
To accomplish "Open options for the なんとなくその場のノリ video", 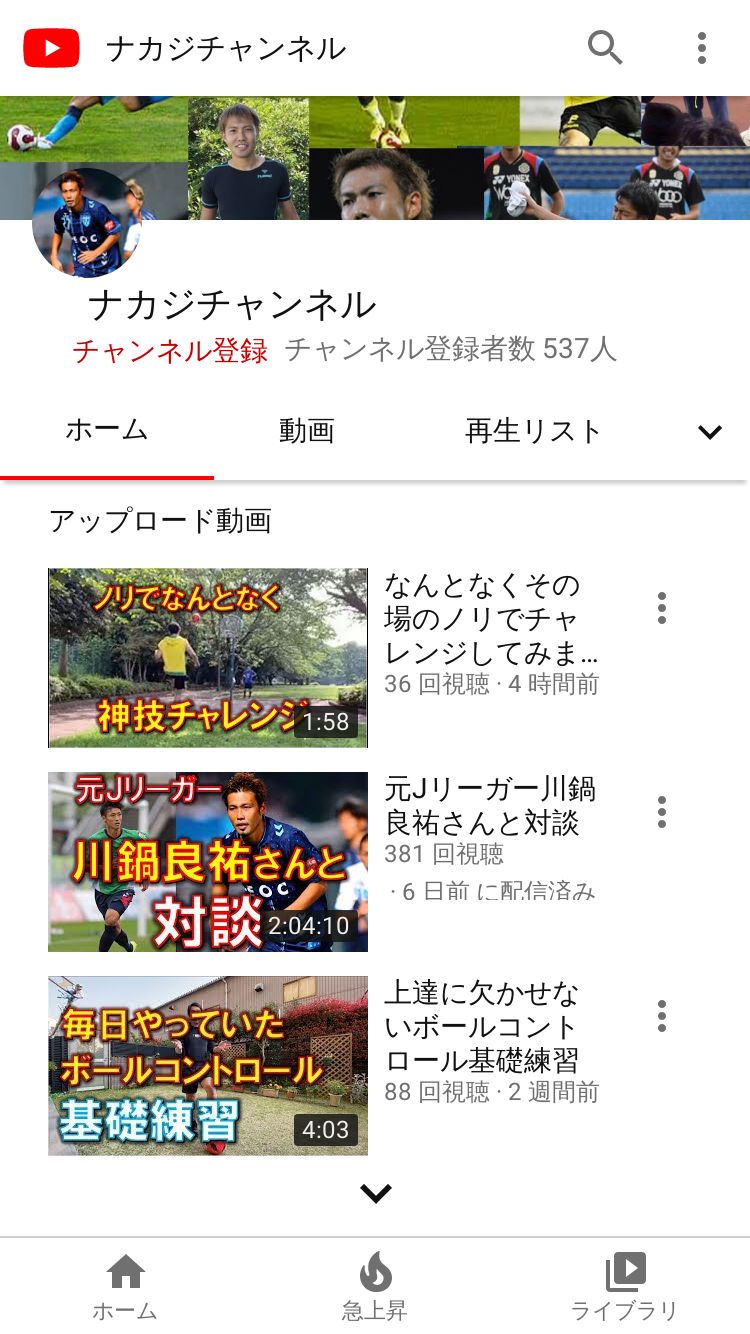I will pos(661,608).
